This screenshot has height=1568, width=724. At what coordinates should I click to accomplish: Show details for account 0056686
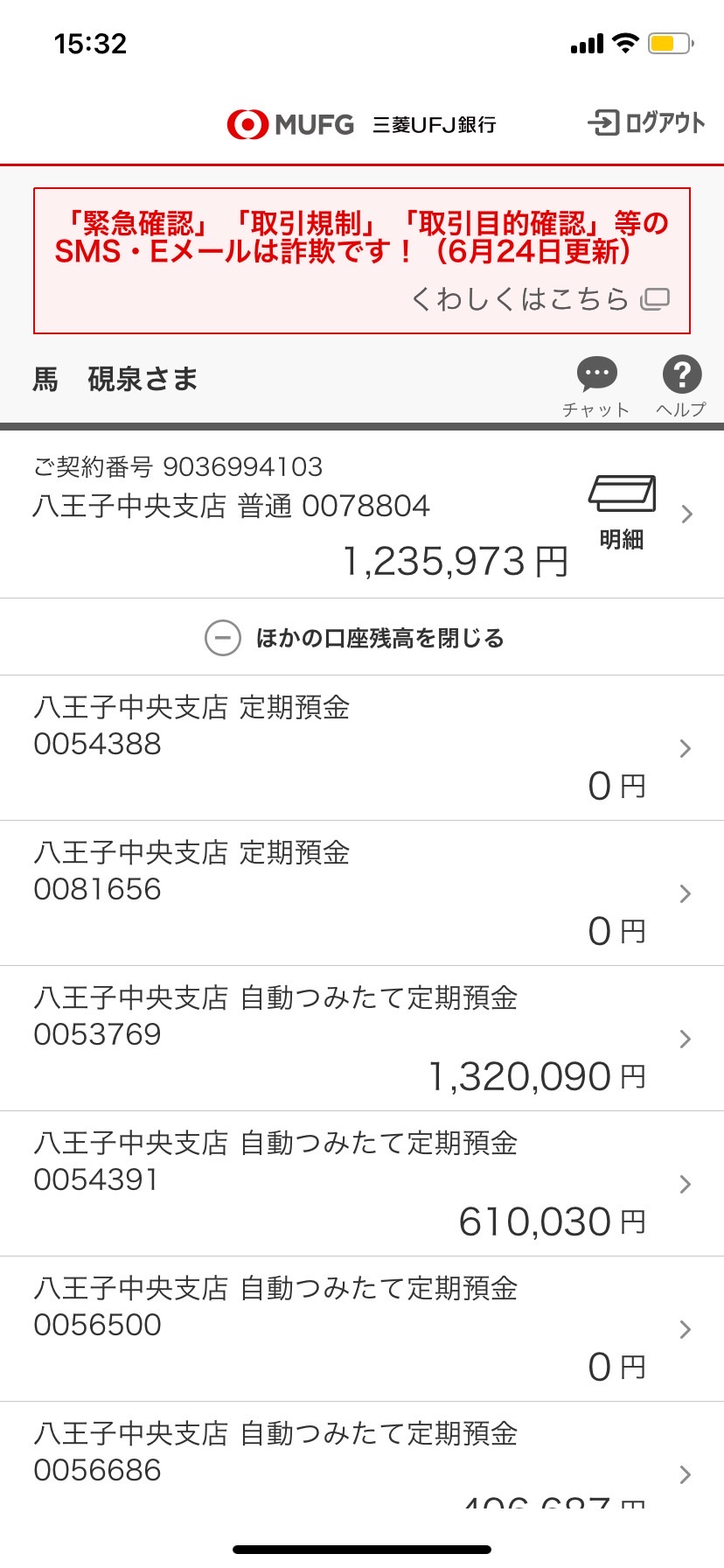pyautogui.click(x=362, y=1454)
